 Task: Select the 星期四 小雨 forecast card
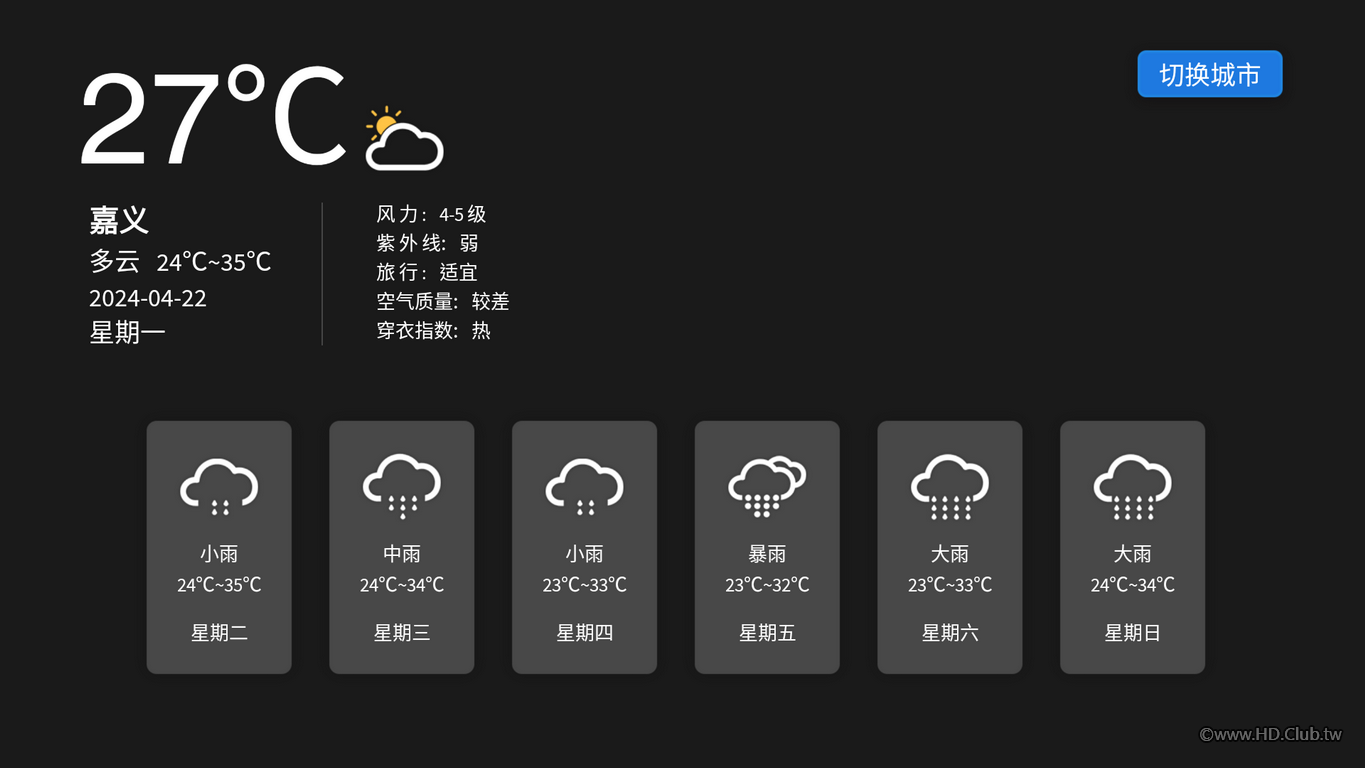pos(584,547)
